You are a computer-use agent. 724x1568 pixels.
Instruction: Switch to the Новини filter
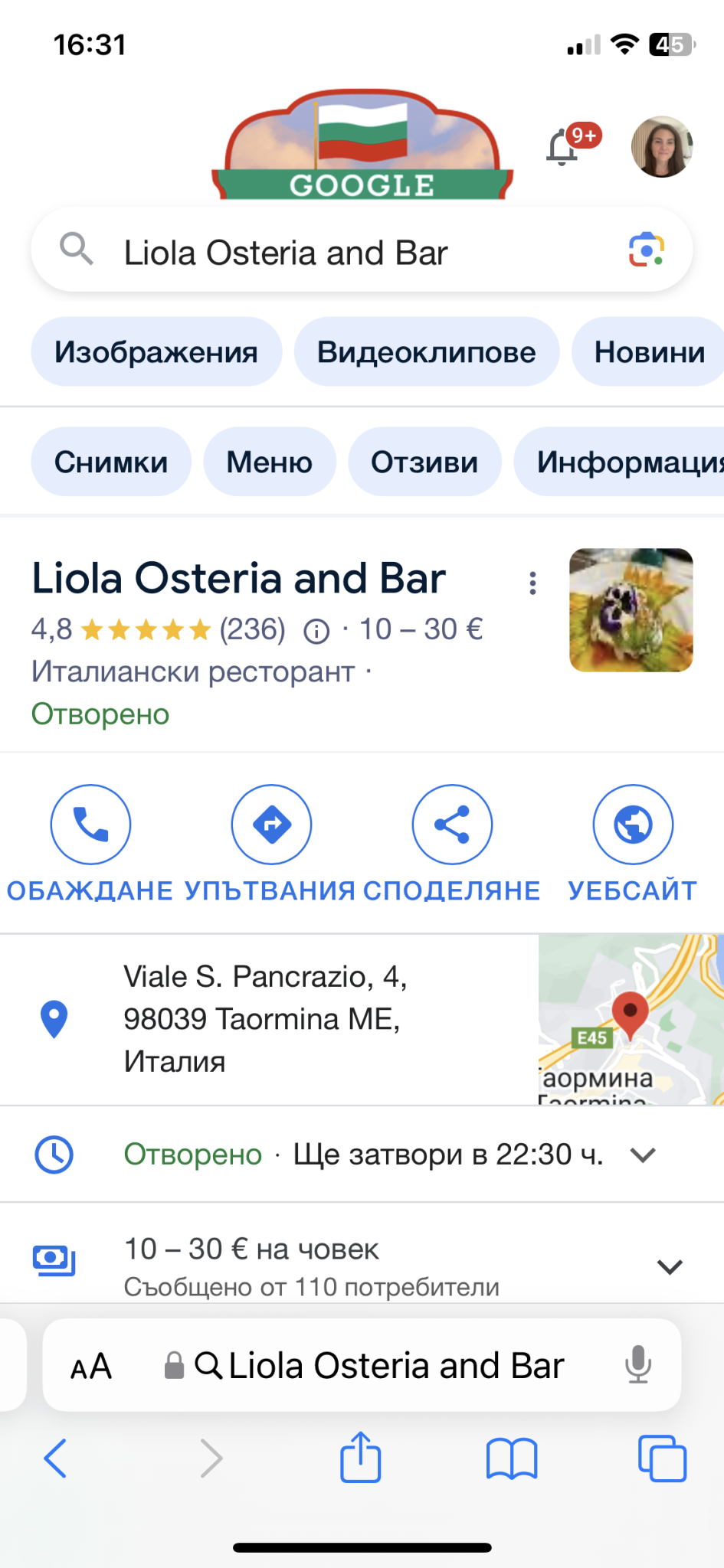(x=648, y=352)
